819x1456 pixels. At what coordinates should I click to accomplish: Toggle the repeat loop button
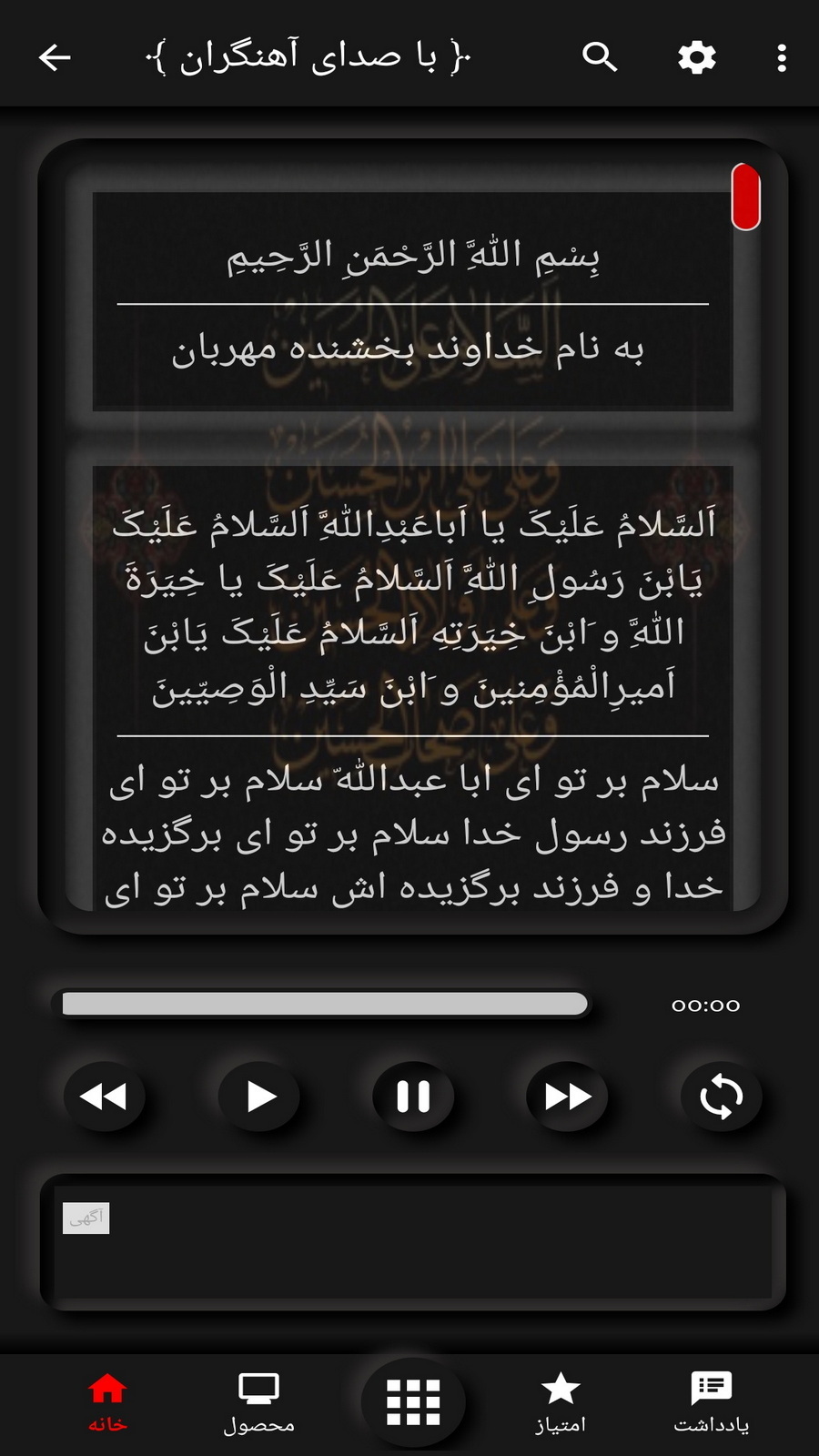point(721,1097)
